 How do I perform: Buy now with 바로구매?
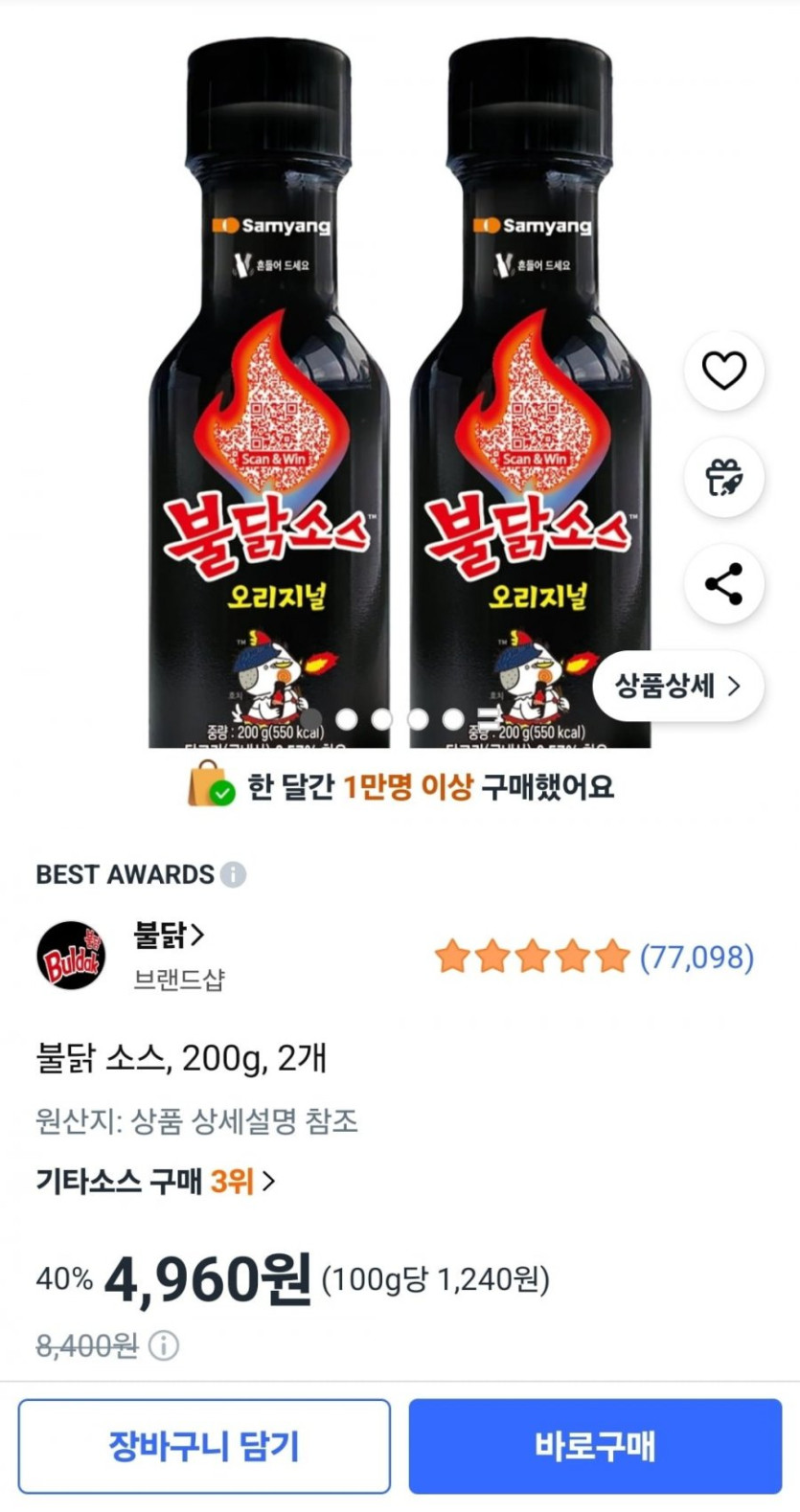coord(595,1446)
